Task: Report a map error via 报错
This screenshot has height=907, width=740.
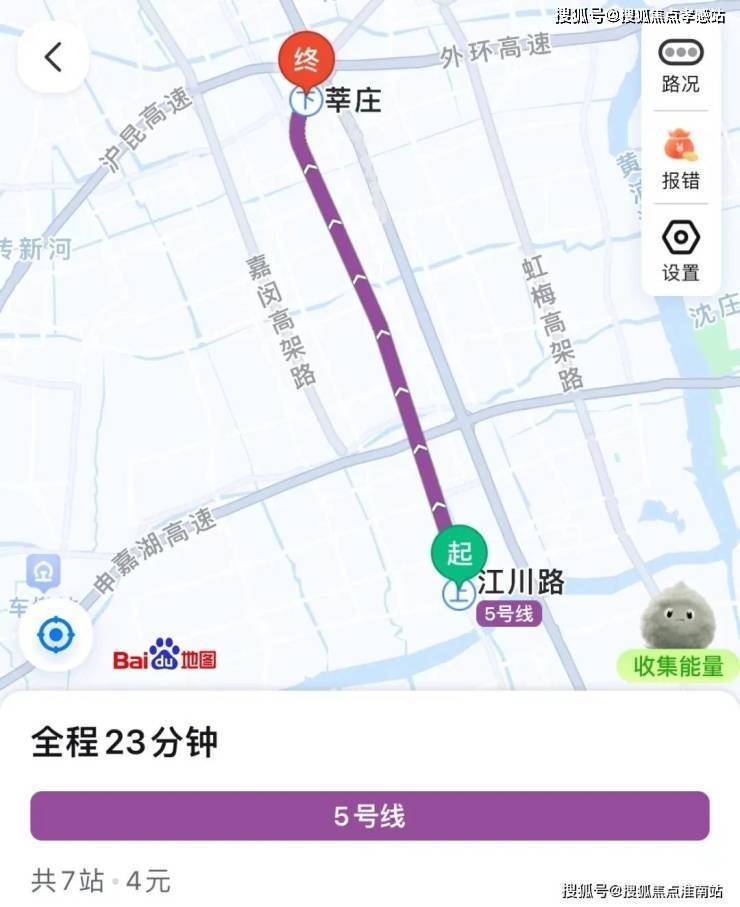Action: pos(681,160)
